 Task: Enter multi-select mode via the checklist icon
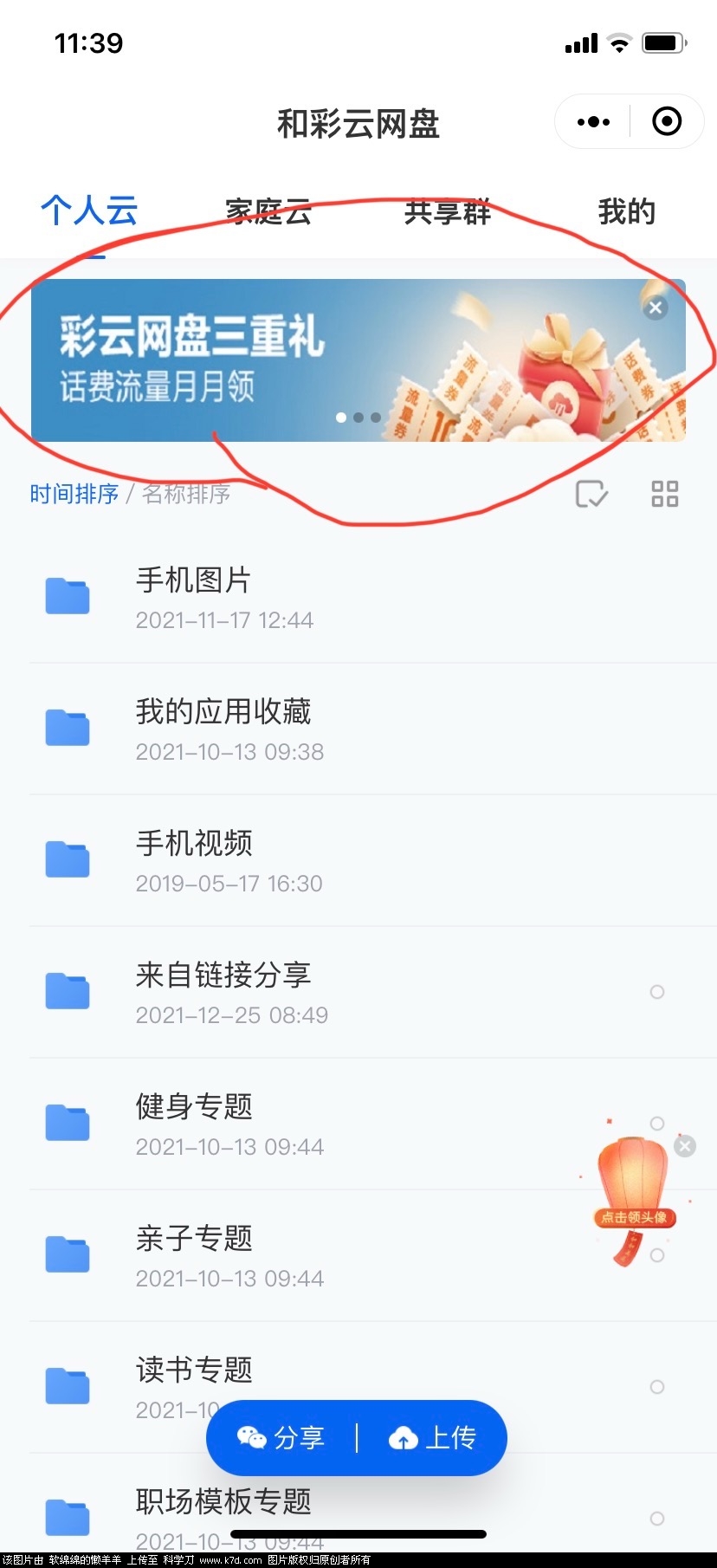pos(591,493)
